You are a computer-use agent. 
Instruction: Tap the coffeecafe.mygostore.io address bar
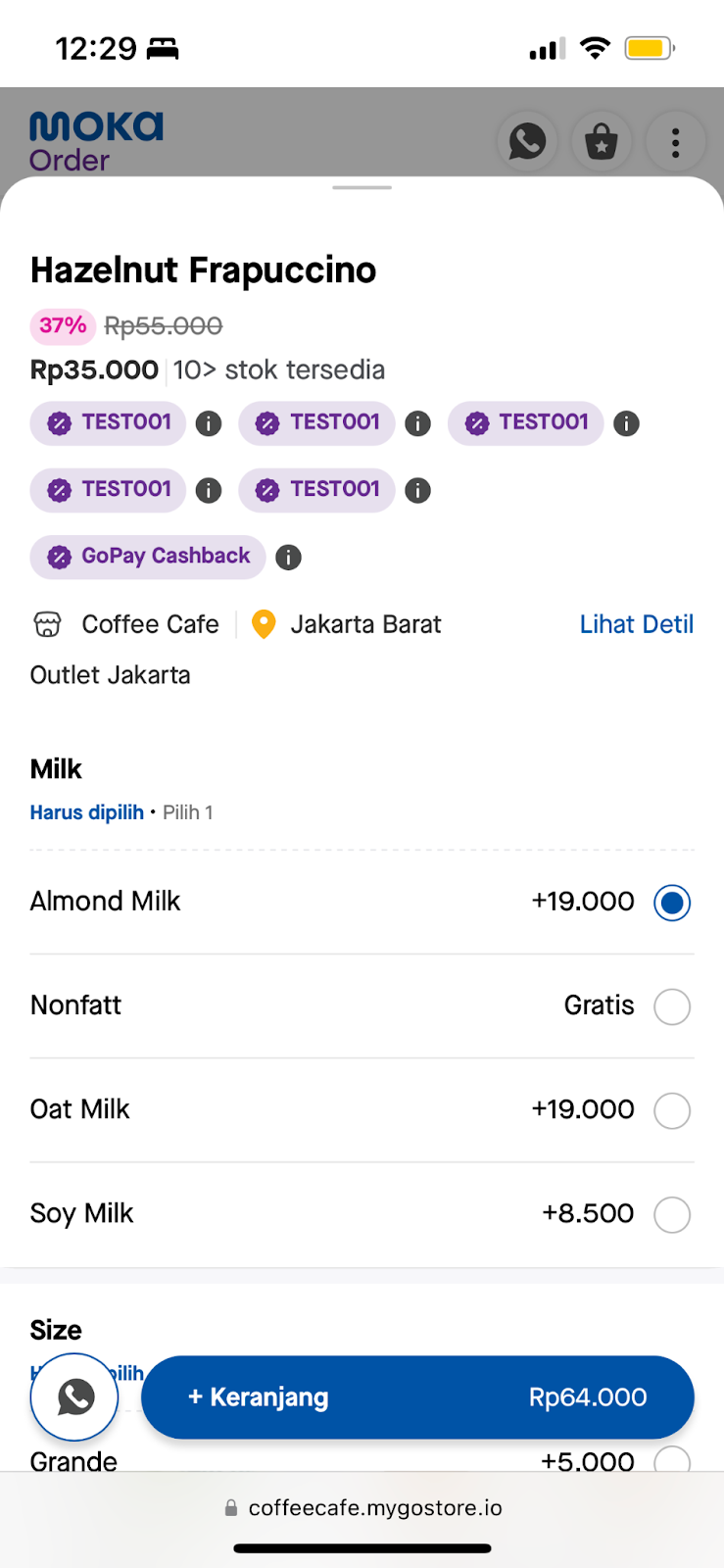pos(362,1508)
